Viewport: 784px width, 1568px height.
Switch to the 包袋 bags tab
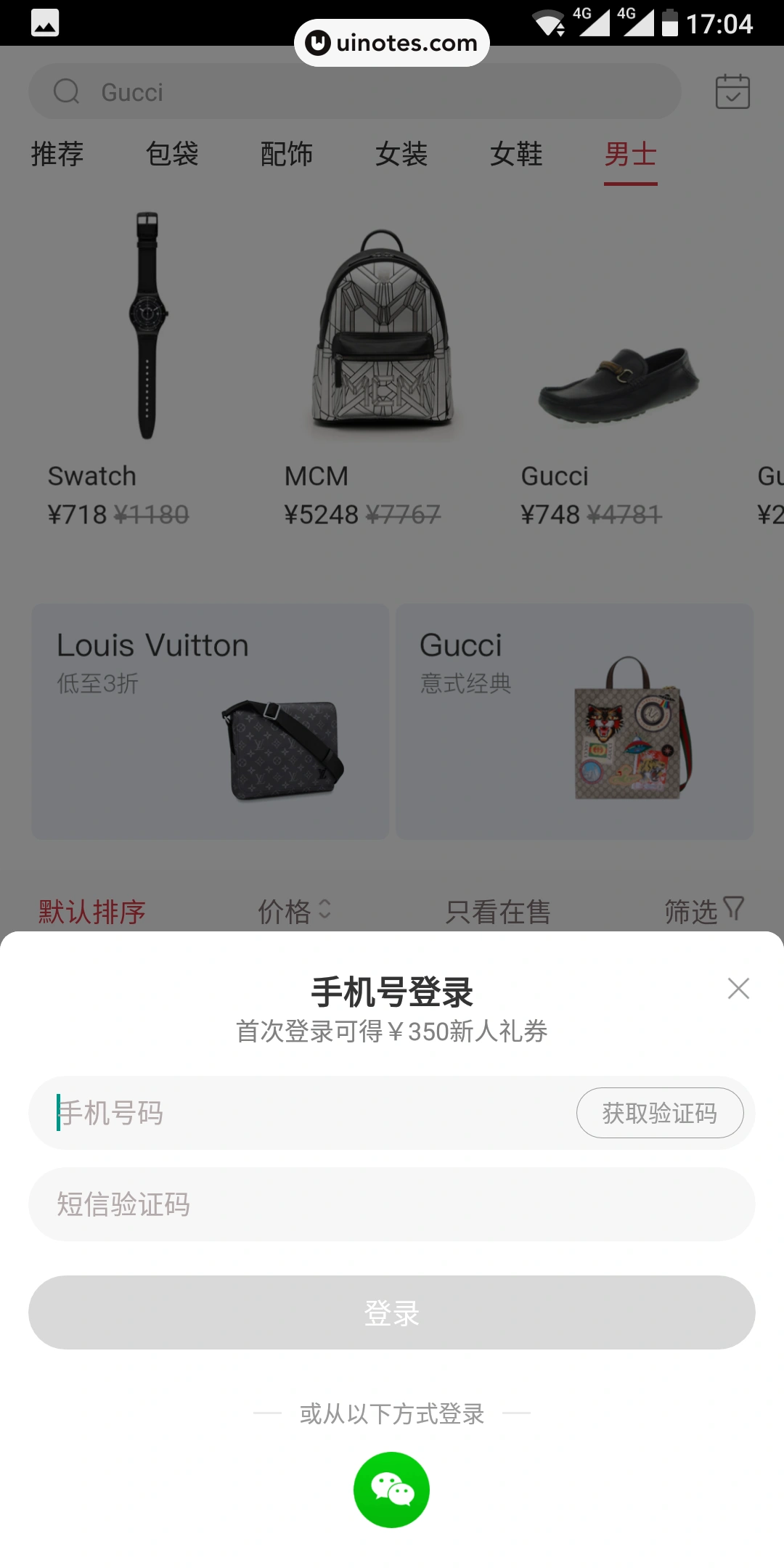pos(173,155)
